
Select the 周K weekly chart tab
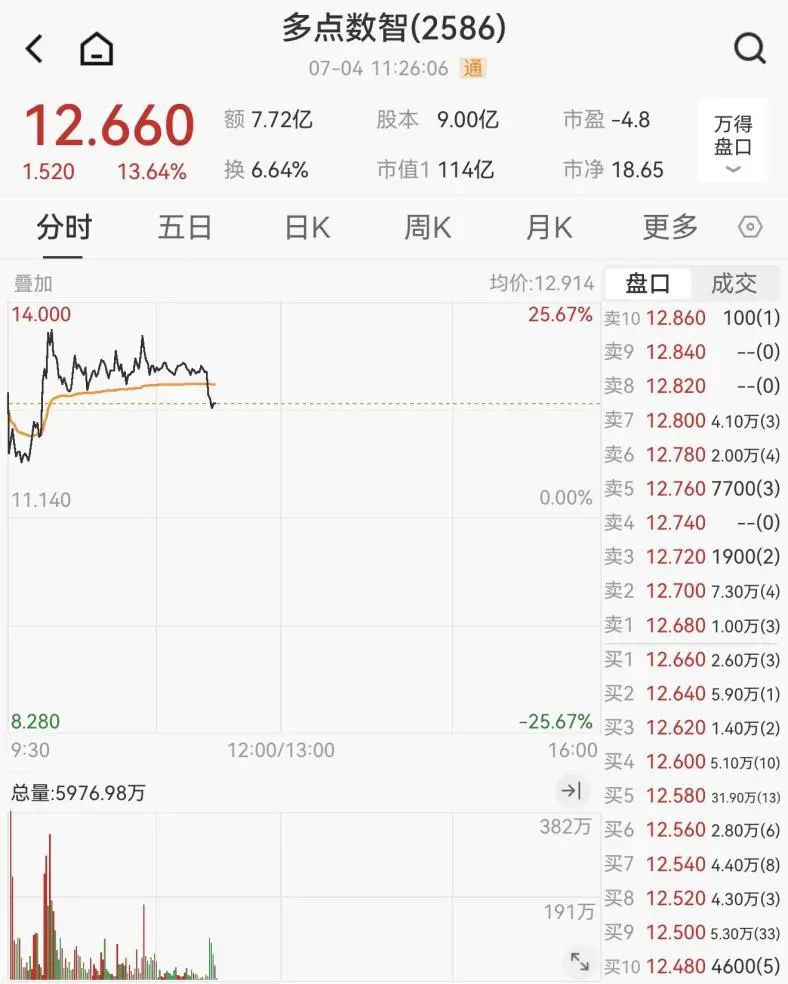coord(427,227)
